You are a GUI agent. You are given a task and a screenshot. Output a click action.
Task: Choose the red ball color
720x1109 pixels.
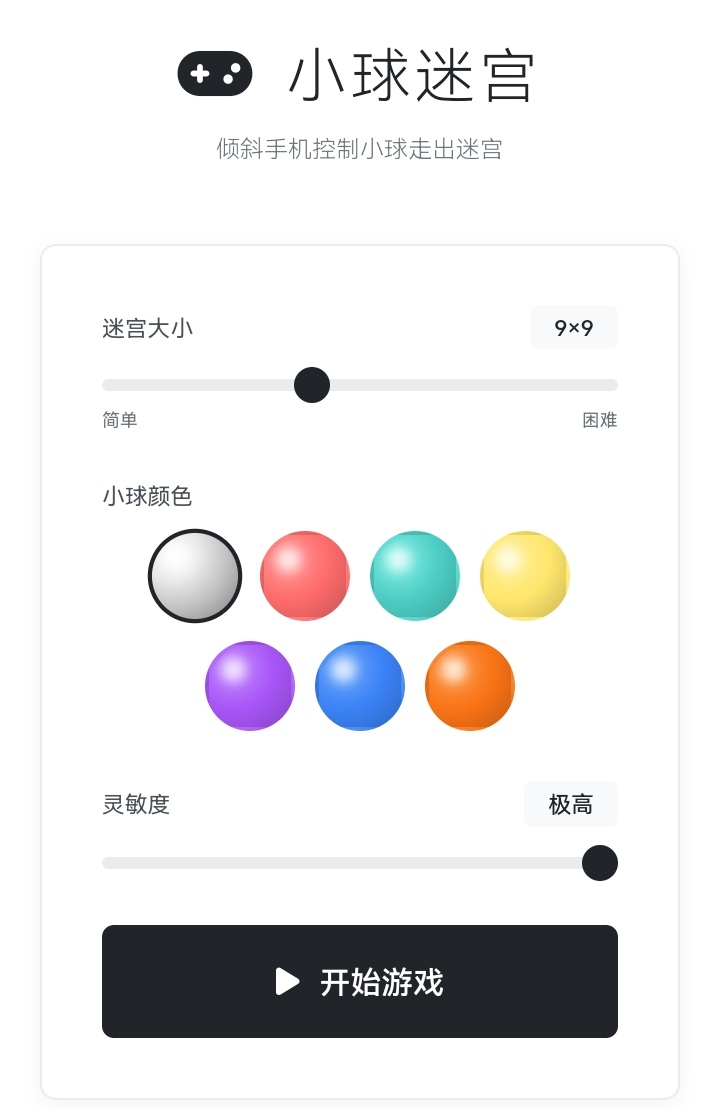pyautogui.click(x=305, y=576)
